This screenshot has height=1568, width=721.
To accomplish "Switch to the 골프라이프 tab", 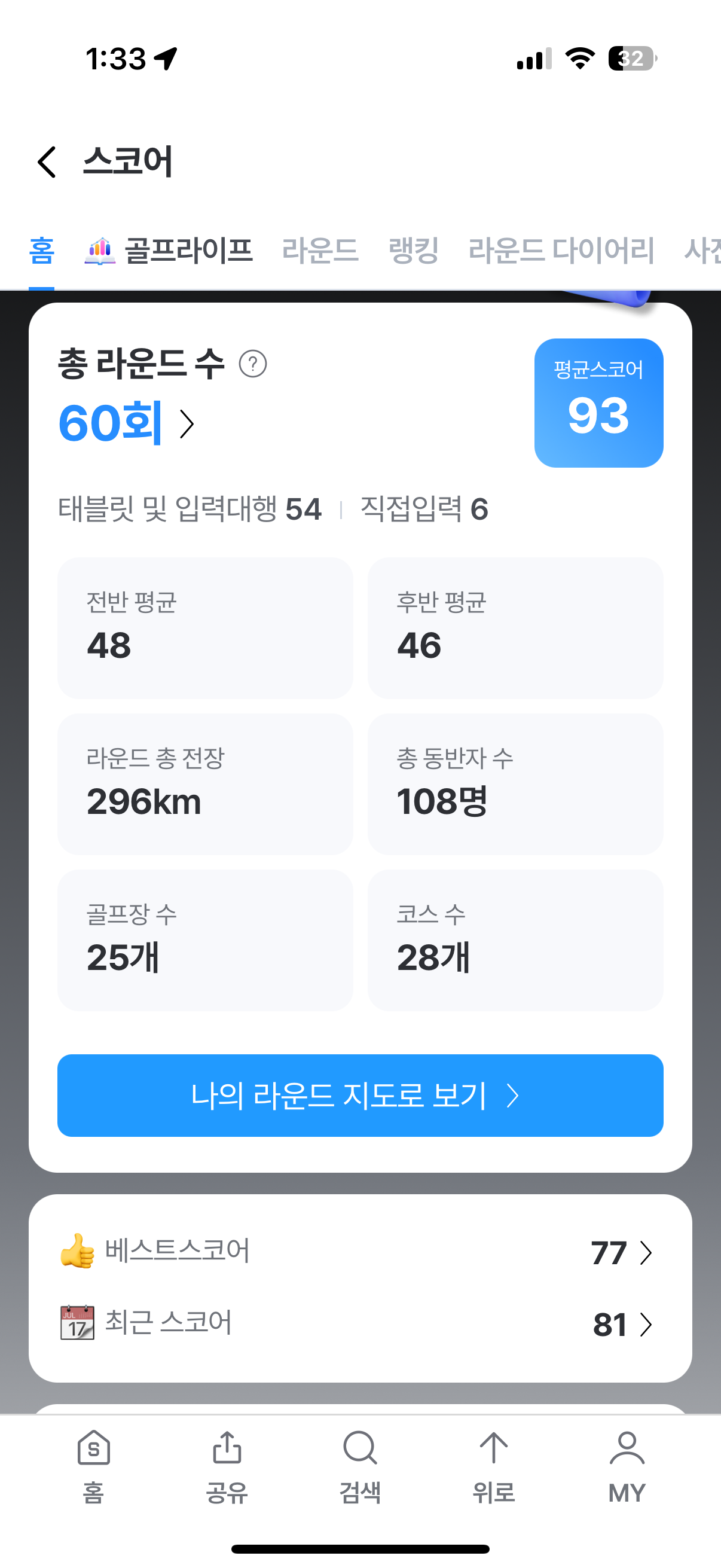I will 169,251.
